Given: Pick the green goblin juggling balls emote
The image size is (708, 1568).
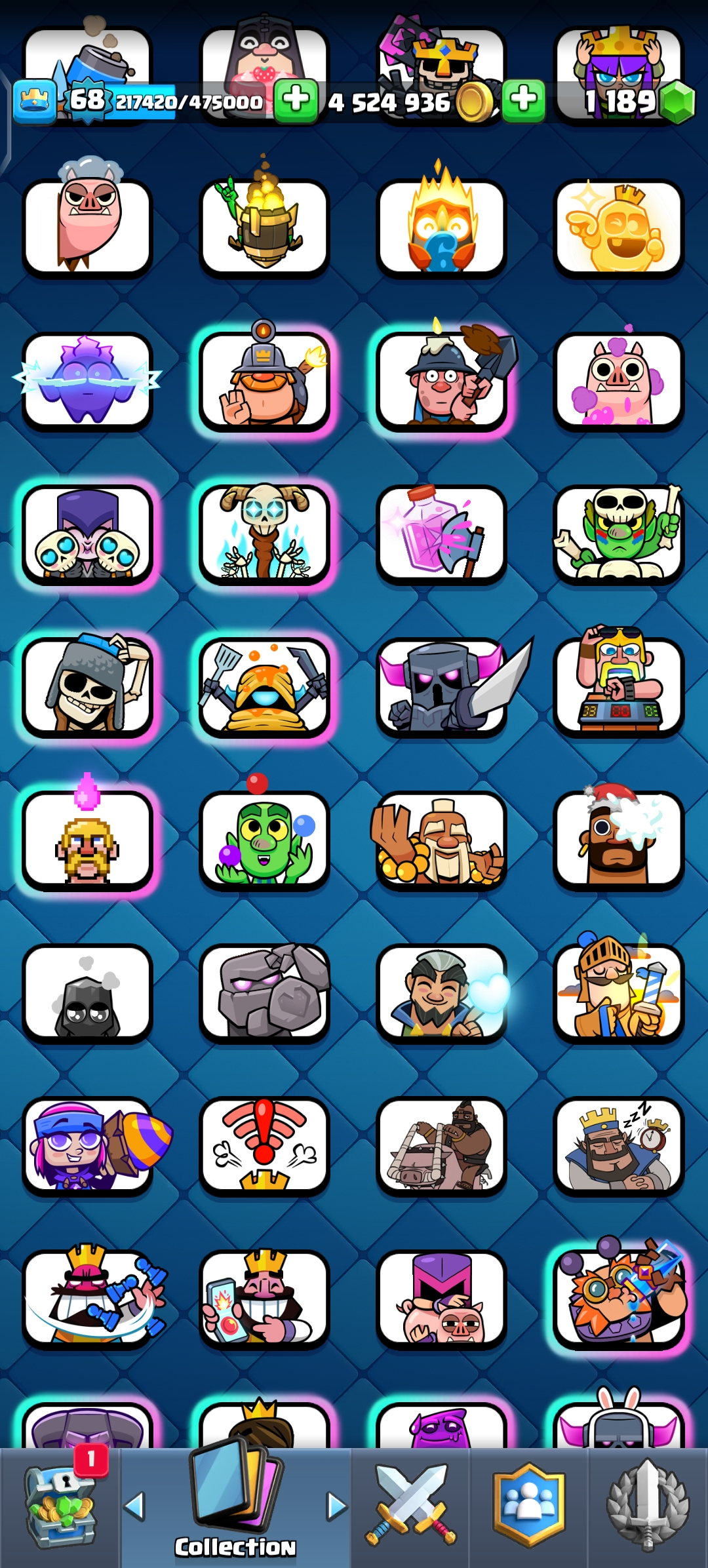Looking at the screenshot, I should tap(264, 840).
